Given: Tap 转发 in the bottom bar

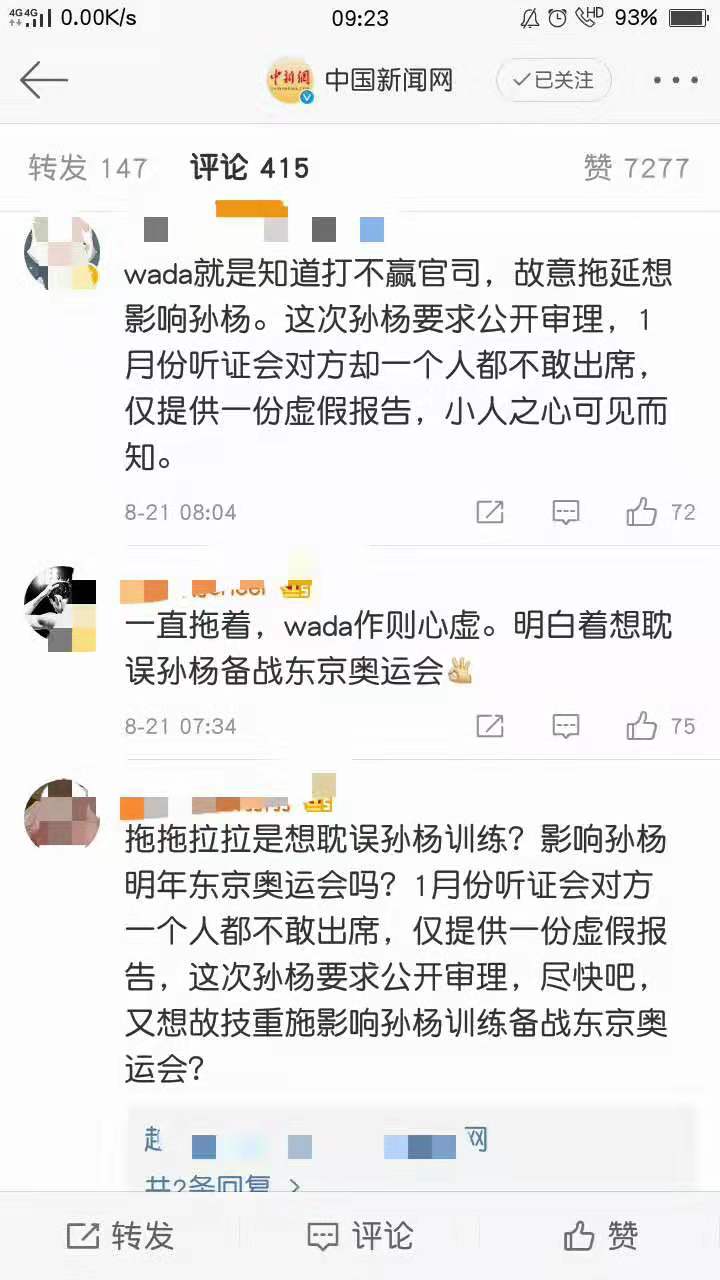Looking at the screenshot, I should pyautogui.click(x=120, y=1236).
